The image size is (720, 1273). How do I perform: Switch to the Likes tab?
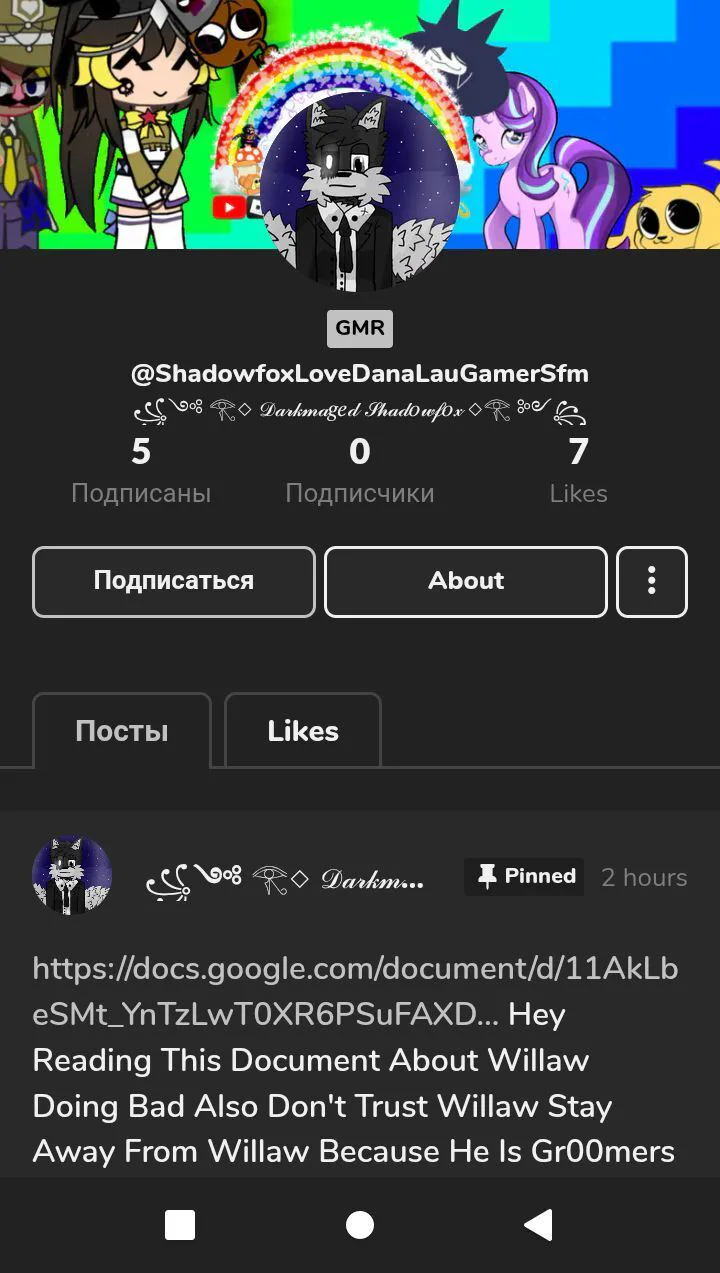(302, 731)
